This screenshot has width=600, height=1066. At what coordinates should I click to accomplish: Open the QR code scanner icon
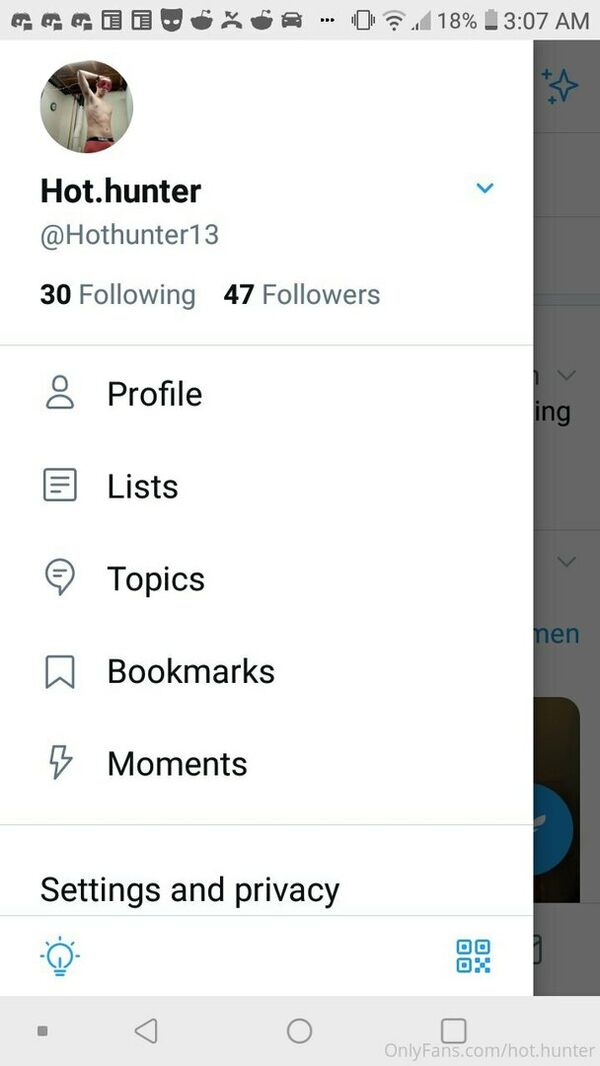click(x=473, y=956)
